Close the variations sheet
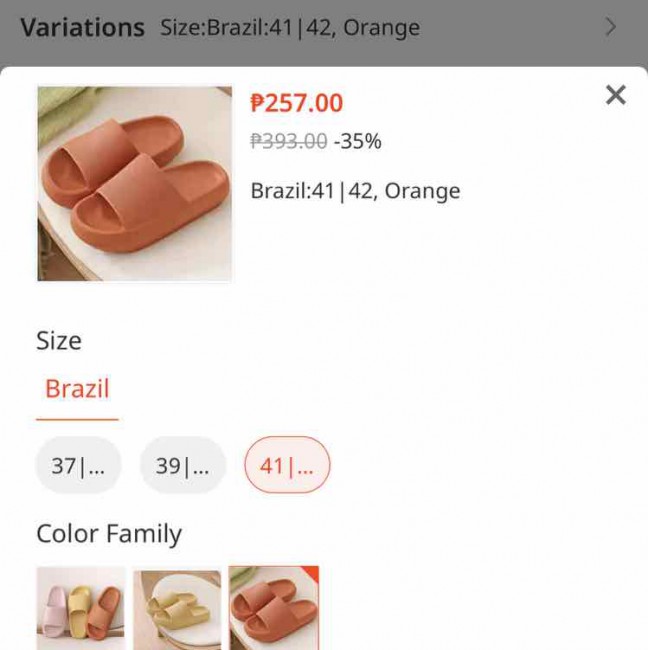The width and height of the screenshot is (648, 650). 615,95
